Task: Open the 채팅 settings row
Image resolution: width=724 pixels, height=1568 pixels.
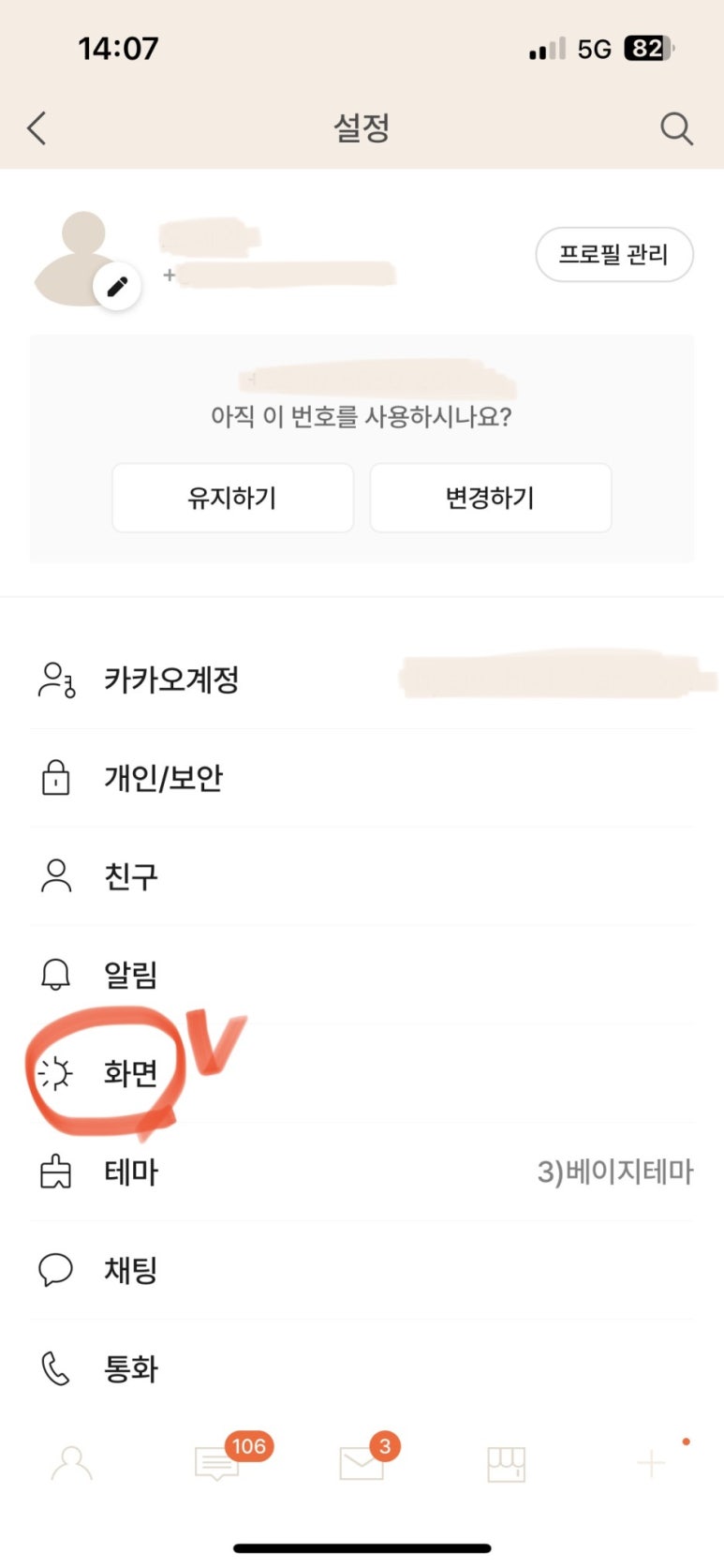Action: coord(362,1270)
